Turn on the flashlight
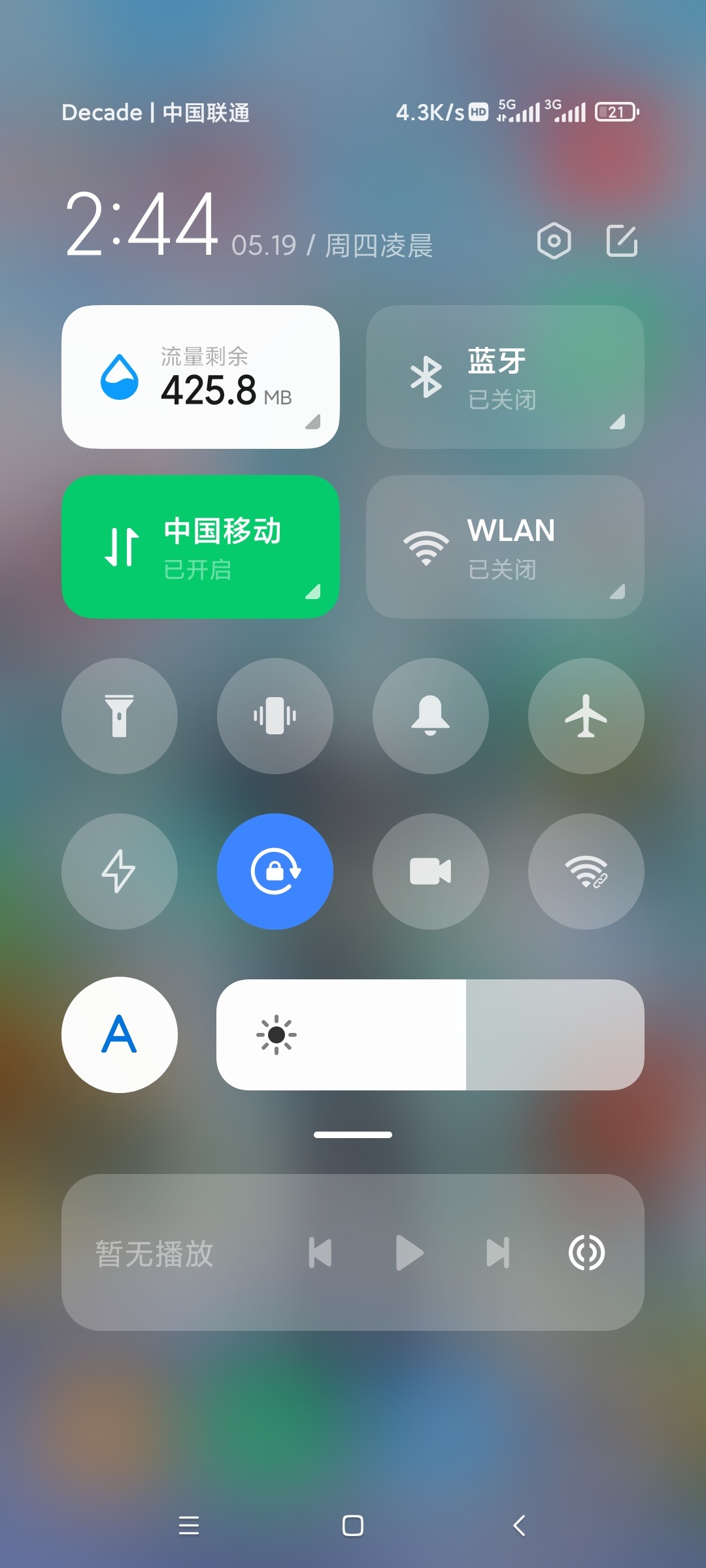Screen dimensions: 706x1568 pyautogui.click(x=120, y=716)
